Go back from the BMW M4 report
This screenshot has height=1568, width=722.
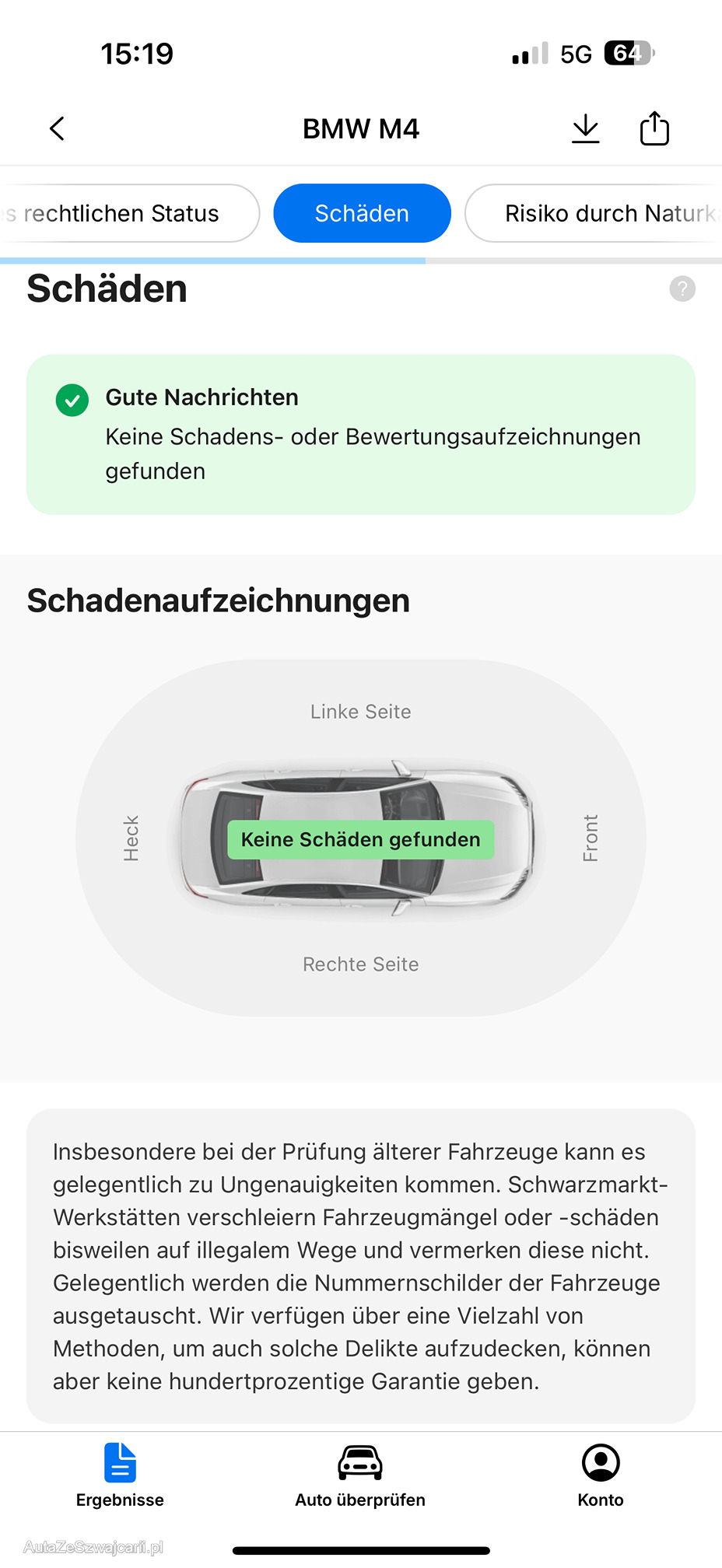57,128
